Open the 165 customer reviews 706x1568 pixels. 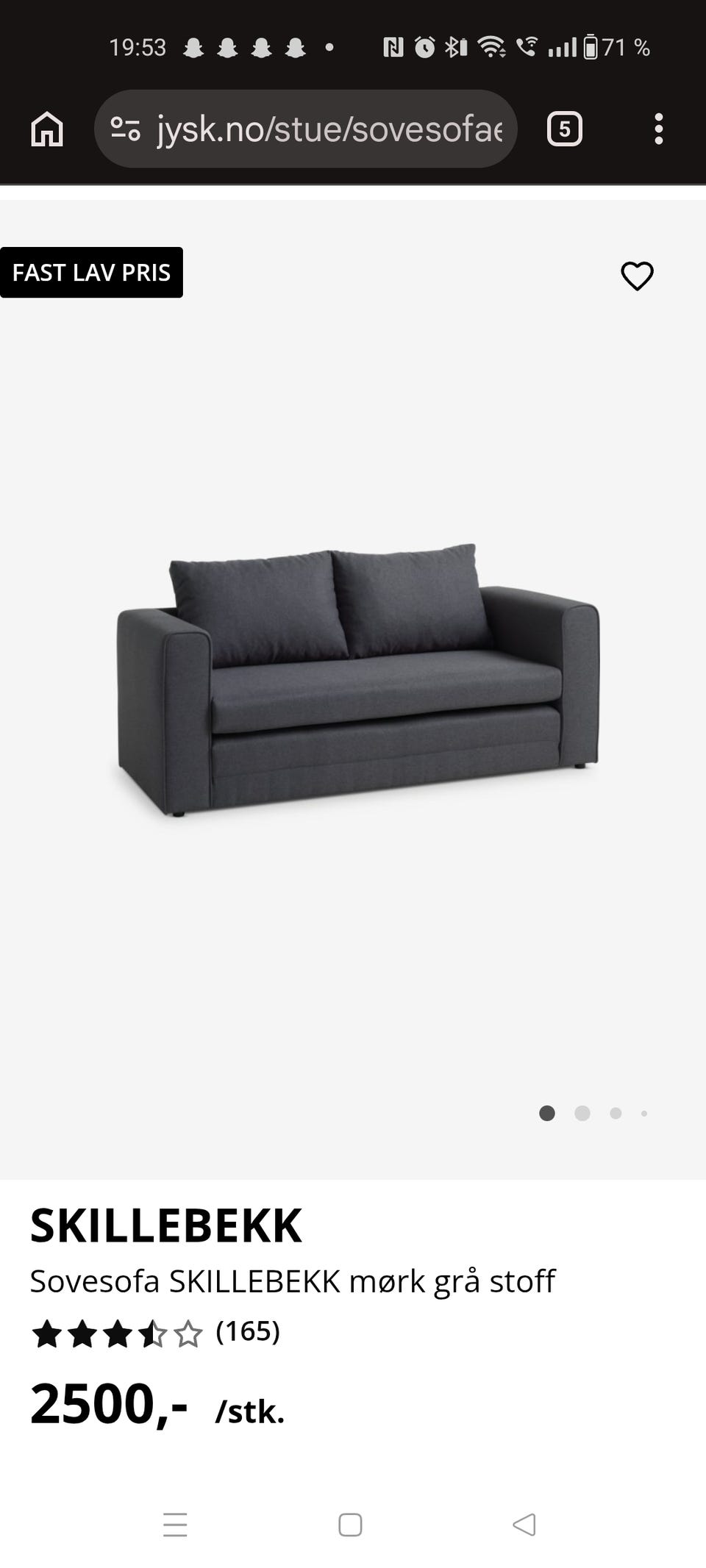click(247, 1331)
